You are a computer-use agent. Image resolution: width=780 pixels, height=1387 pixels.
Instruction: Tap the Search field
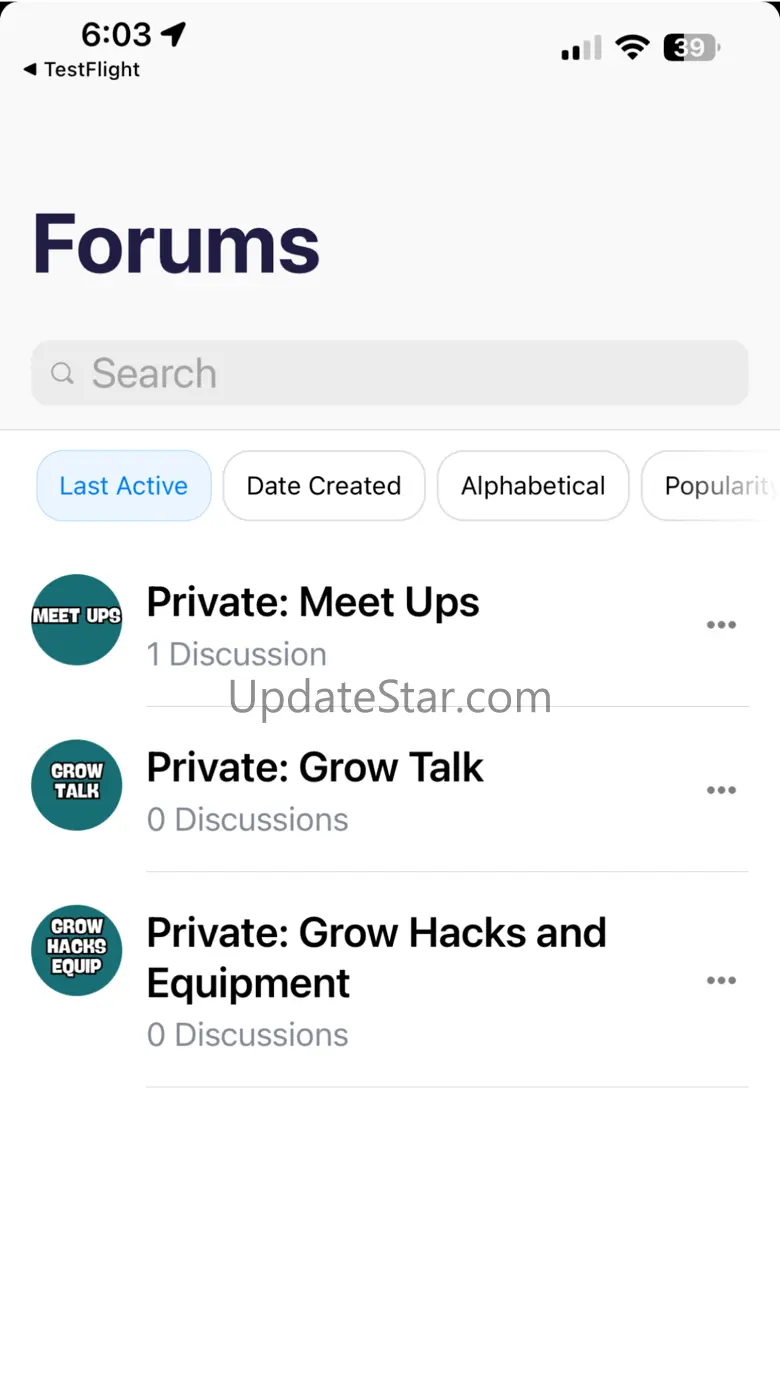pyautogui.click(x=390, y=374)
